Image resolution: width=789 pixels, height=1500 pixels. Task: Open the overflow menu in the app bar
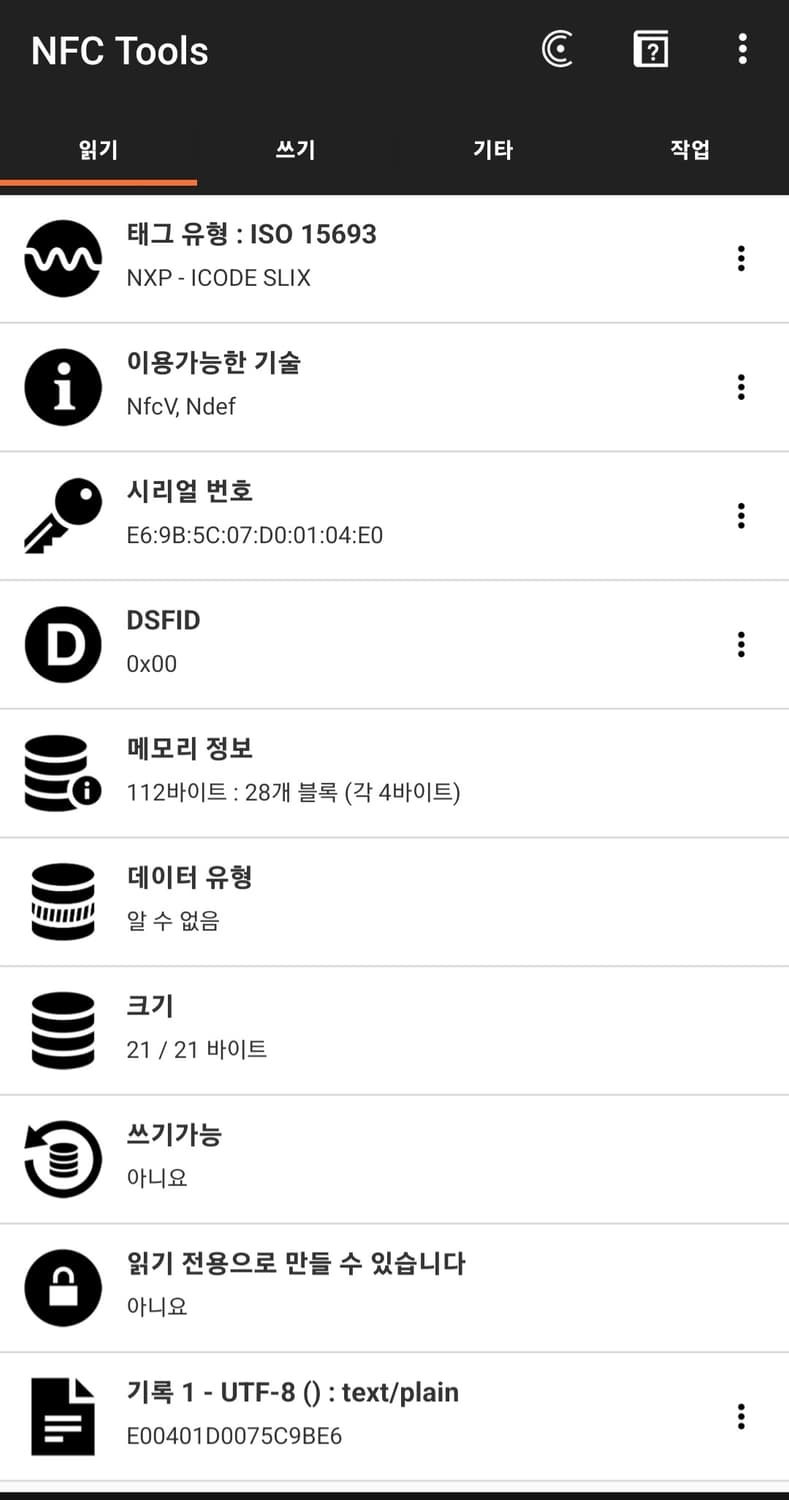point(741,49)
